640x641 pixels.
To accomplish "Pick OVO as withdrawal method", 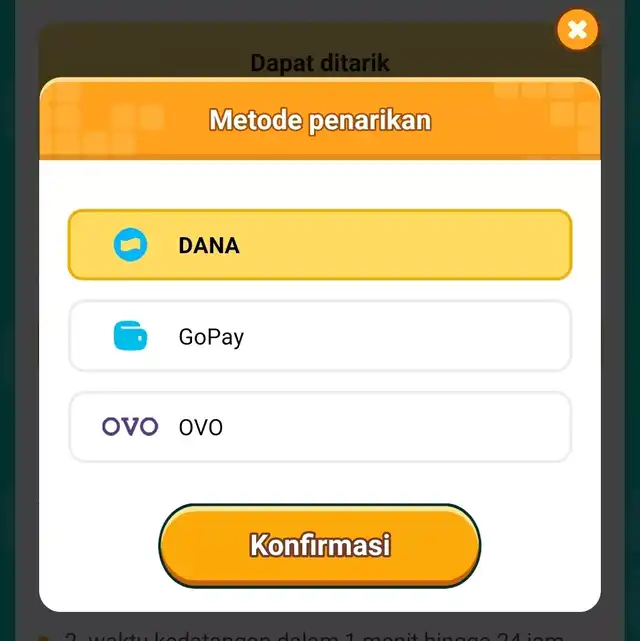I will (x=320, y=427).
